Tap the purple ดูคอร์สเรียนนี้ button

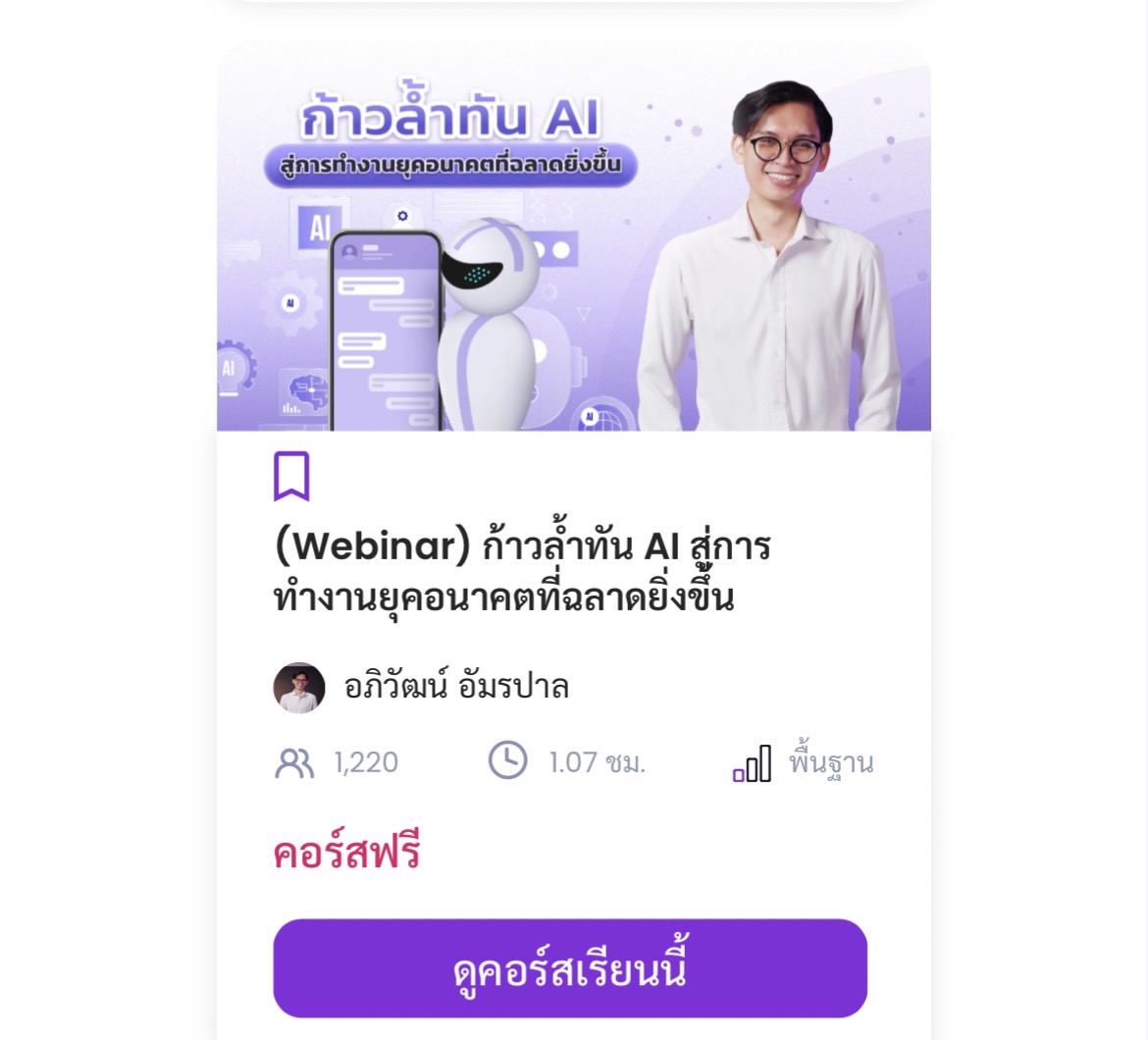570,968
